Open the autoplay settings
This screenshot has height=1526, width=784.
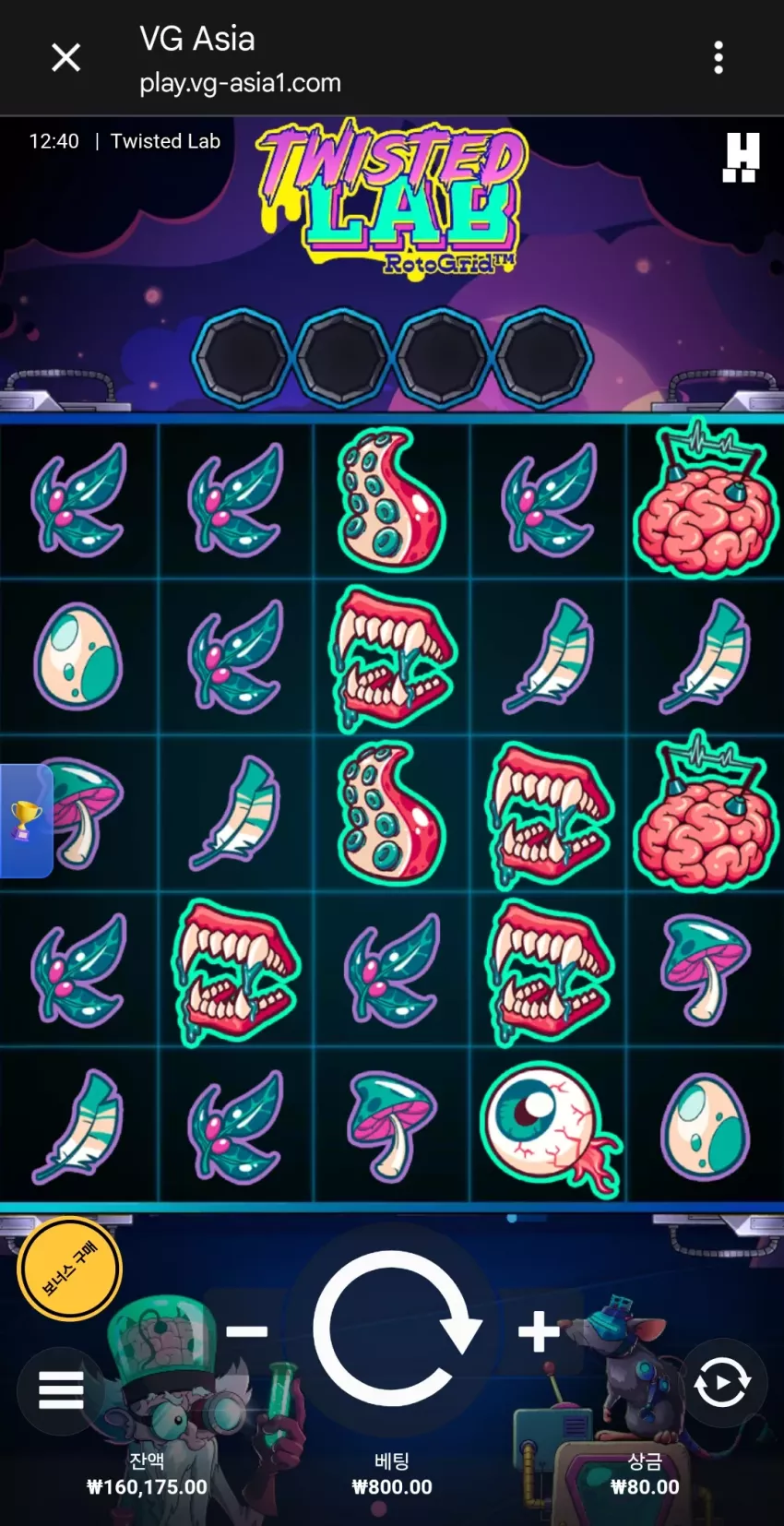pyautogui.click(x=723, y=1383)
